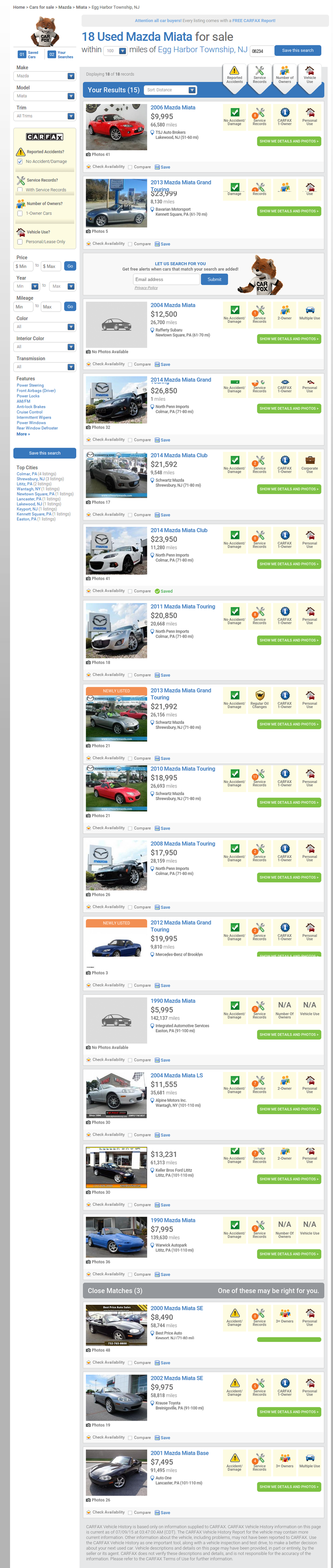The image size is (333, 1568).
Task: Open the 2006 Mazda Miata listing
Action: (173, 108)
